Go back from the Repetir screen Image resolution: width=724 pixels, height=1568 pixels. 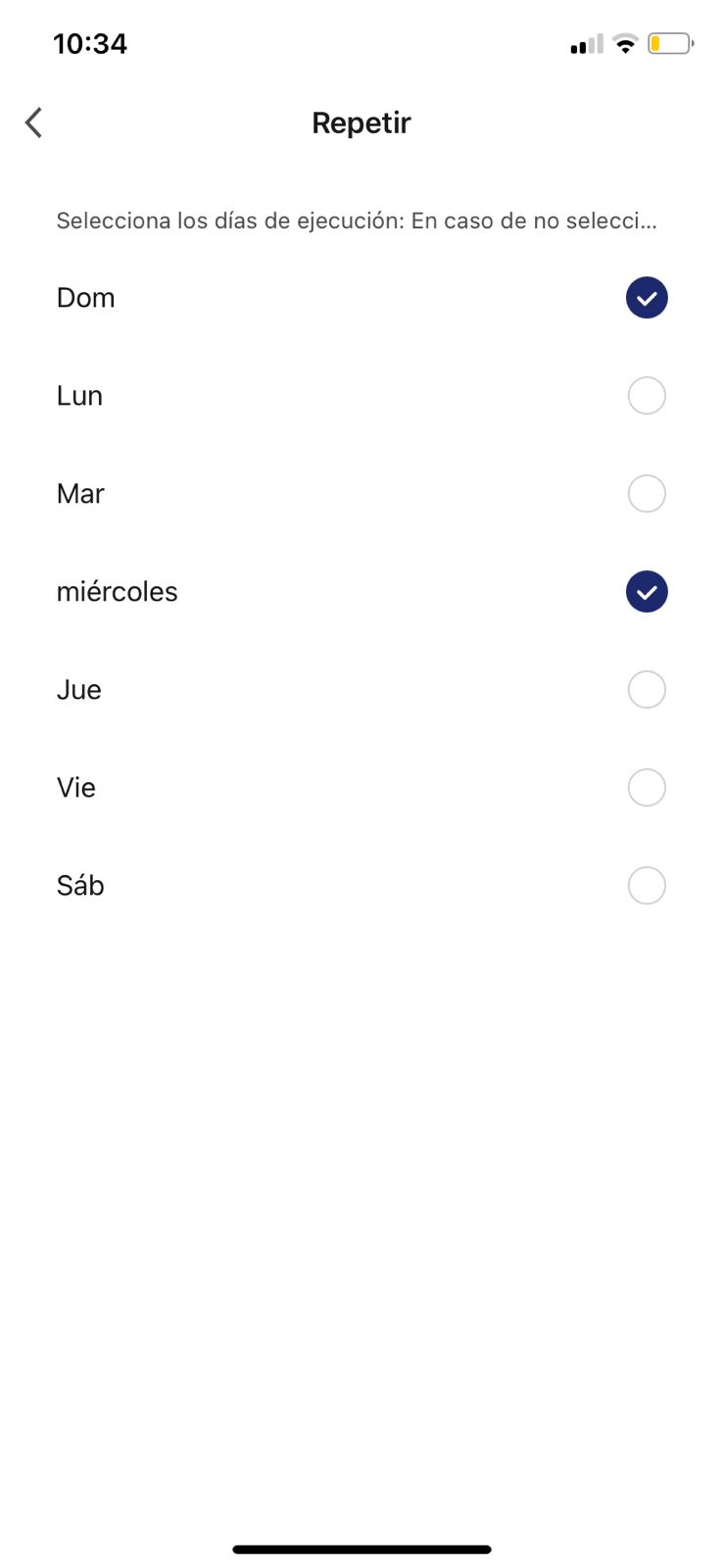[x=34, y=122]
